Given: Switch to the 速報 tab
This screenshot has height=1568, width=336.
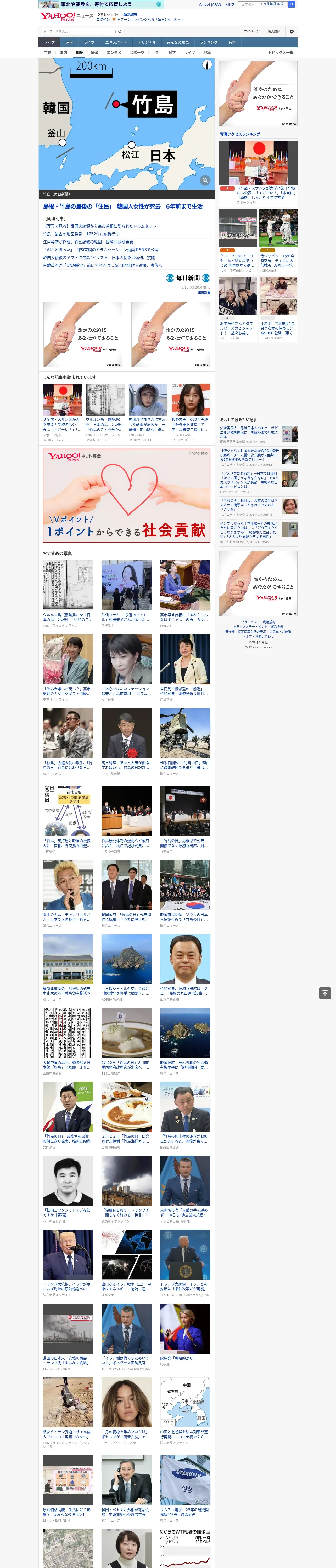Looking at the screenshot, I should click(x=69, y=43).
